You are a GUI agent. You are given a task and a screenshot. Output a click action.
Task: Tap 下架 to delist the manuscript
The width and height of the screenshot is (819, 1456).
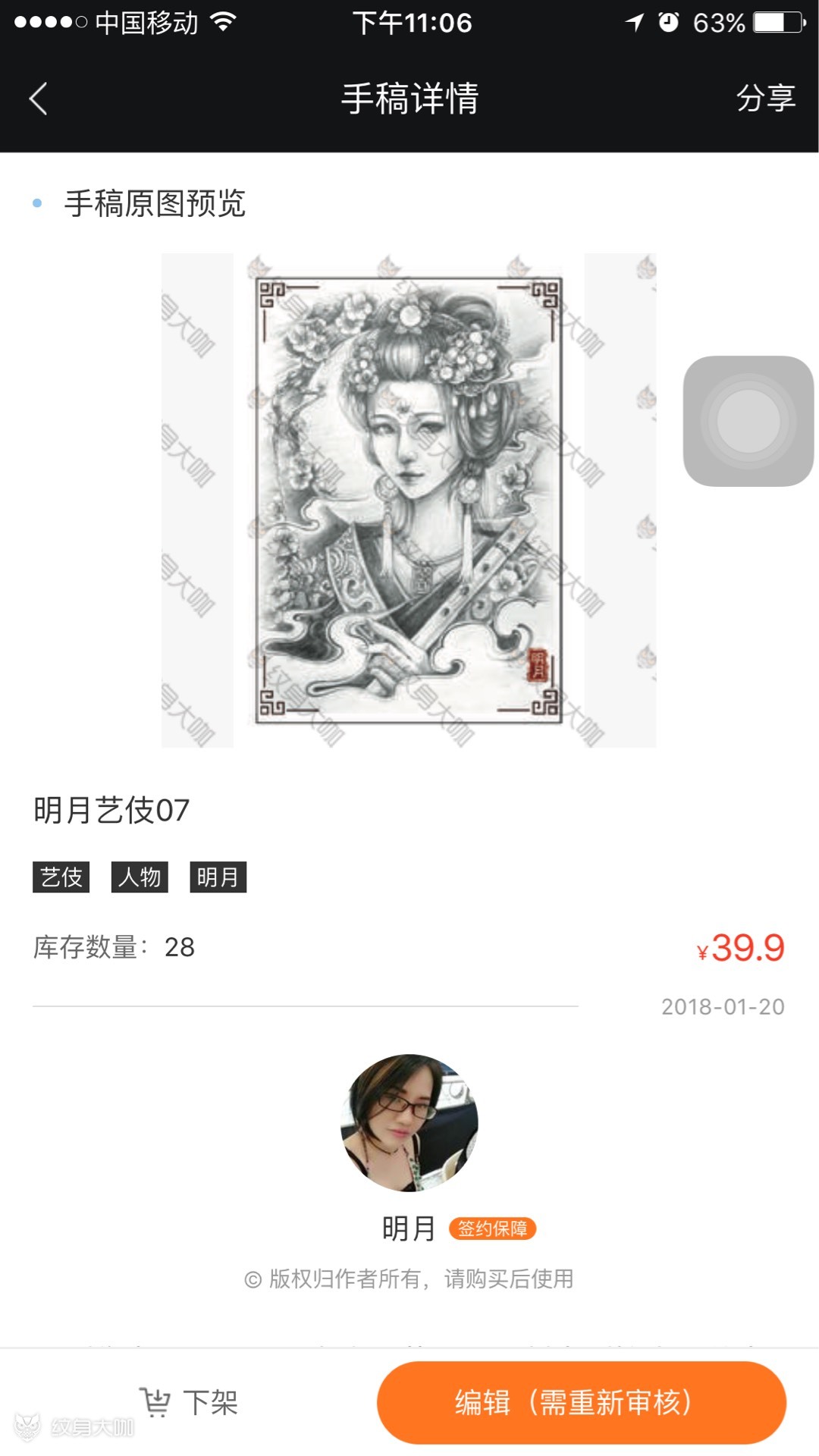(x=190, y=1402)
